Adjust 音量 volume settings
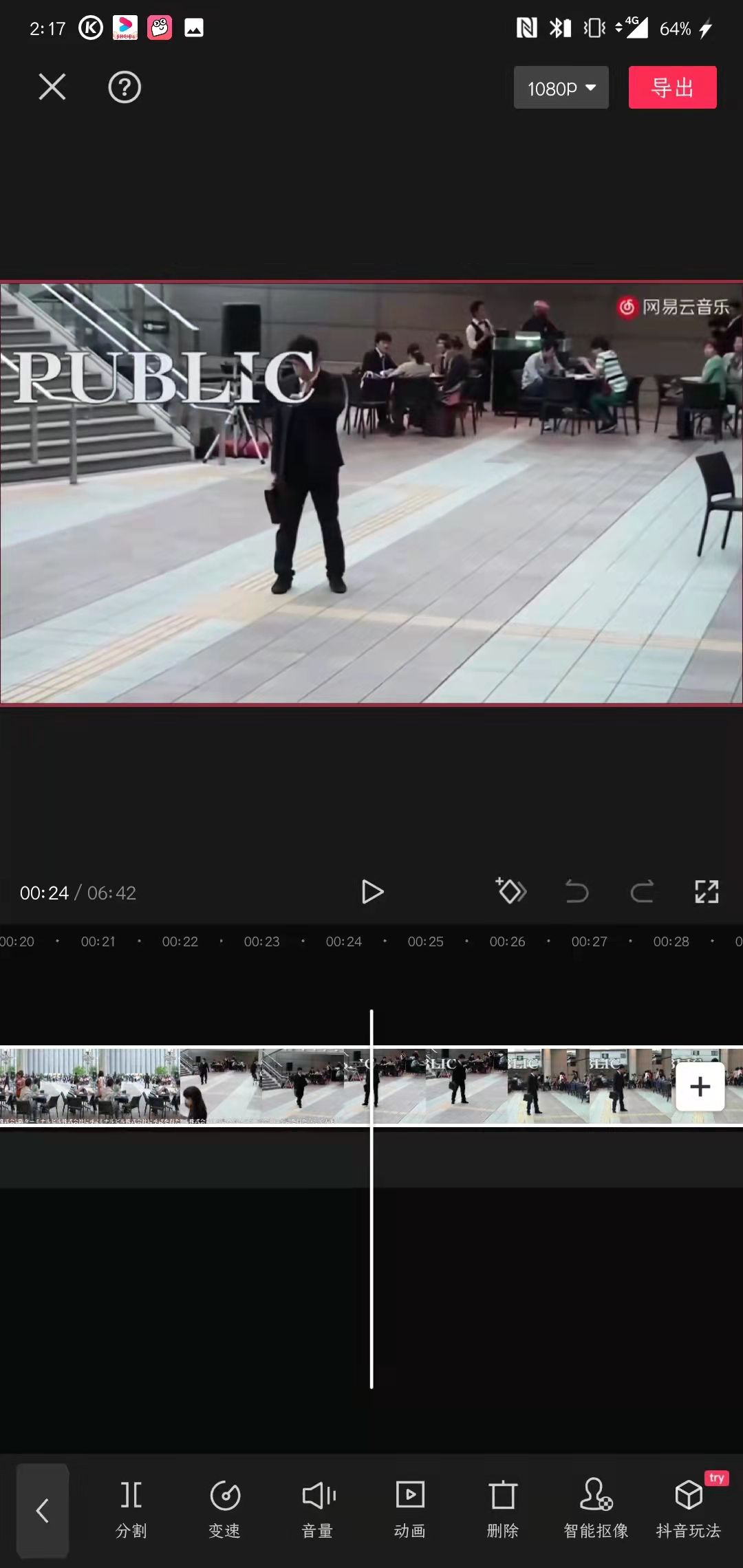The width and height of the screenshot is (743, 1568). (317, 1510)
